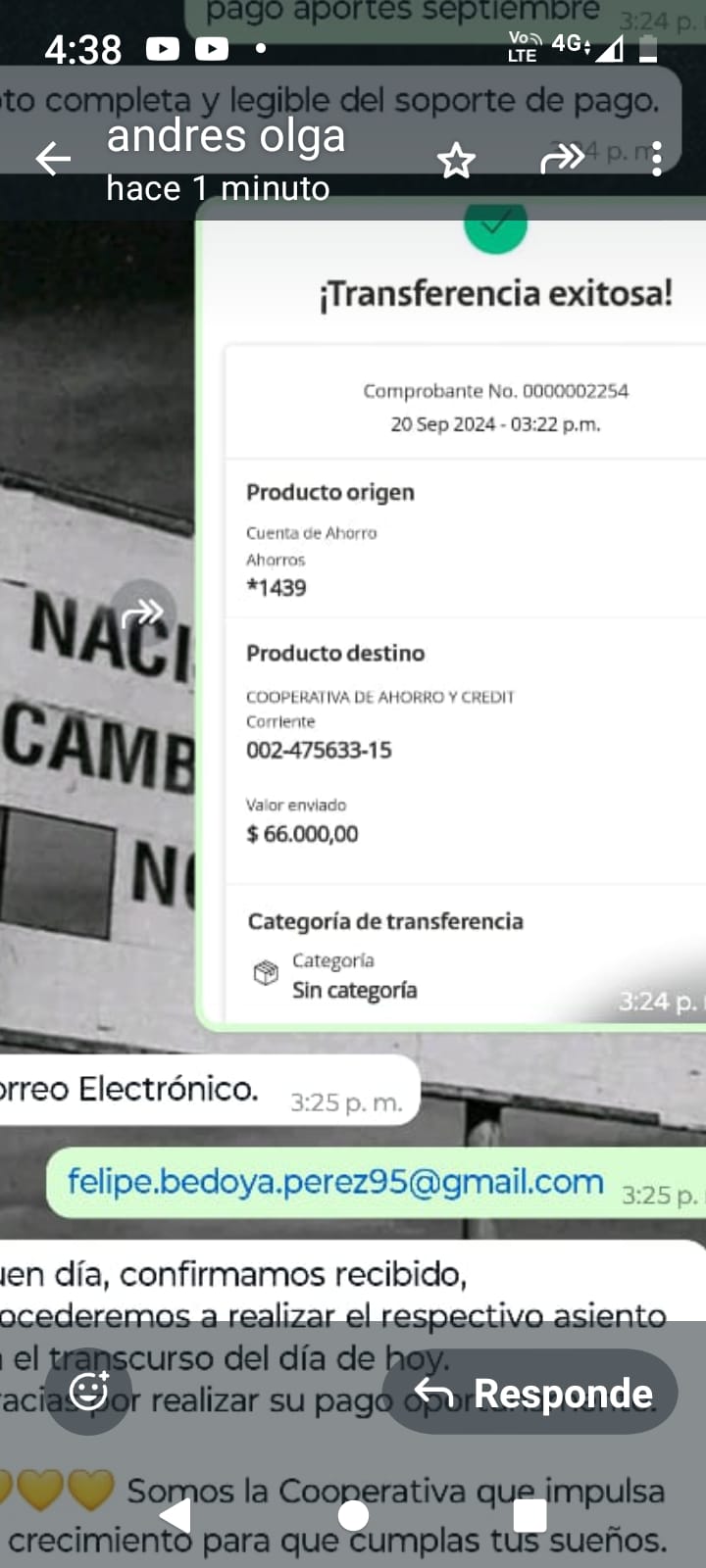The width and height of the screenshot is (706, 1568).
Task: Tap the system home button
Action: point(353,1515)
